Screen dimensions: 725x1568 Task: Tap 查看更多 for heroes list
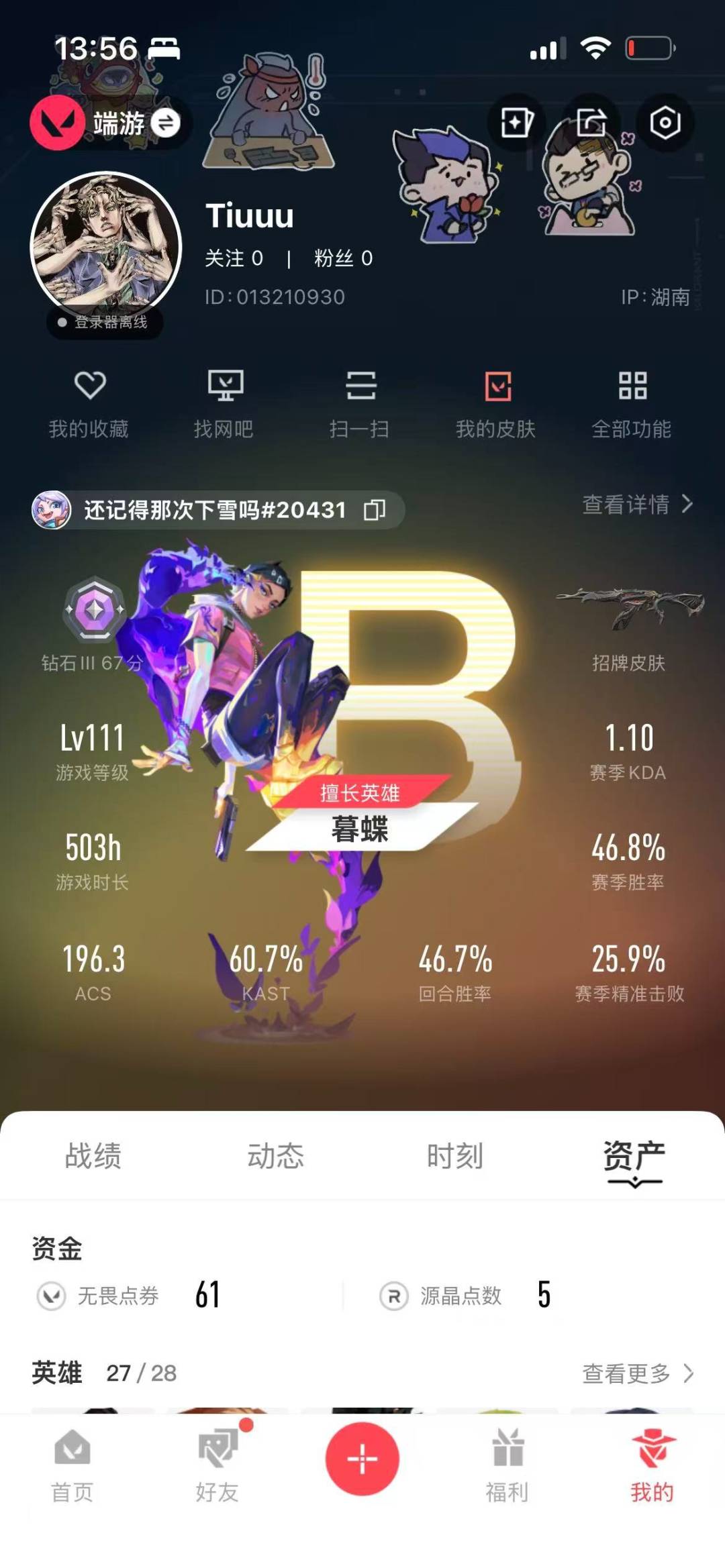pos(636,1373)
